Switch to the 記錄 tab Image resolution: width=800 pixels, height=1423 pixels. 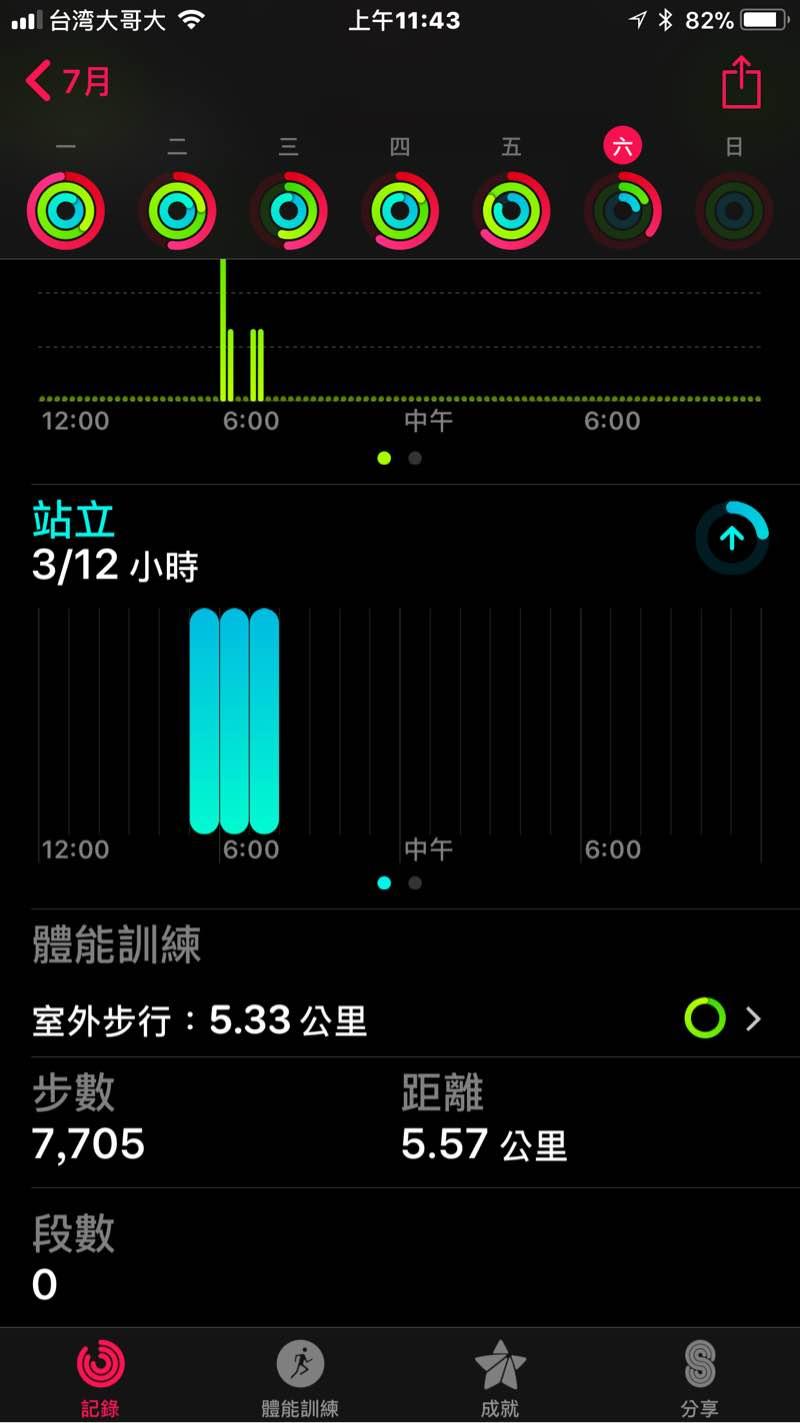pyautogui.click(x=101, y=1375)
